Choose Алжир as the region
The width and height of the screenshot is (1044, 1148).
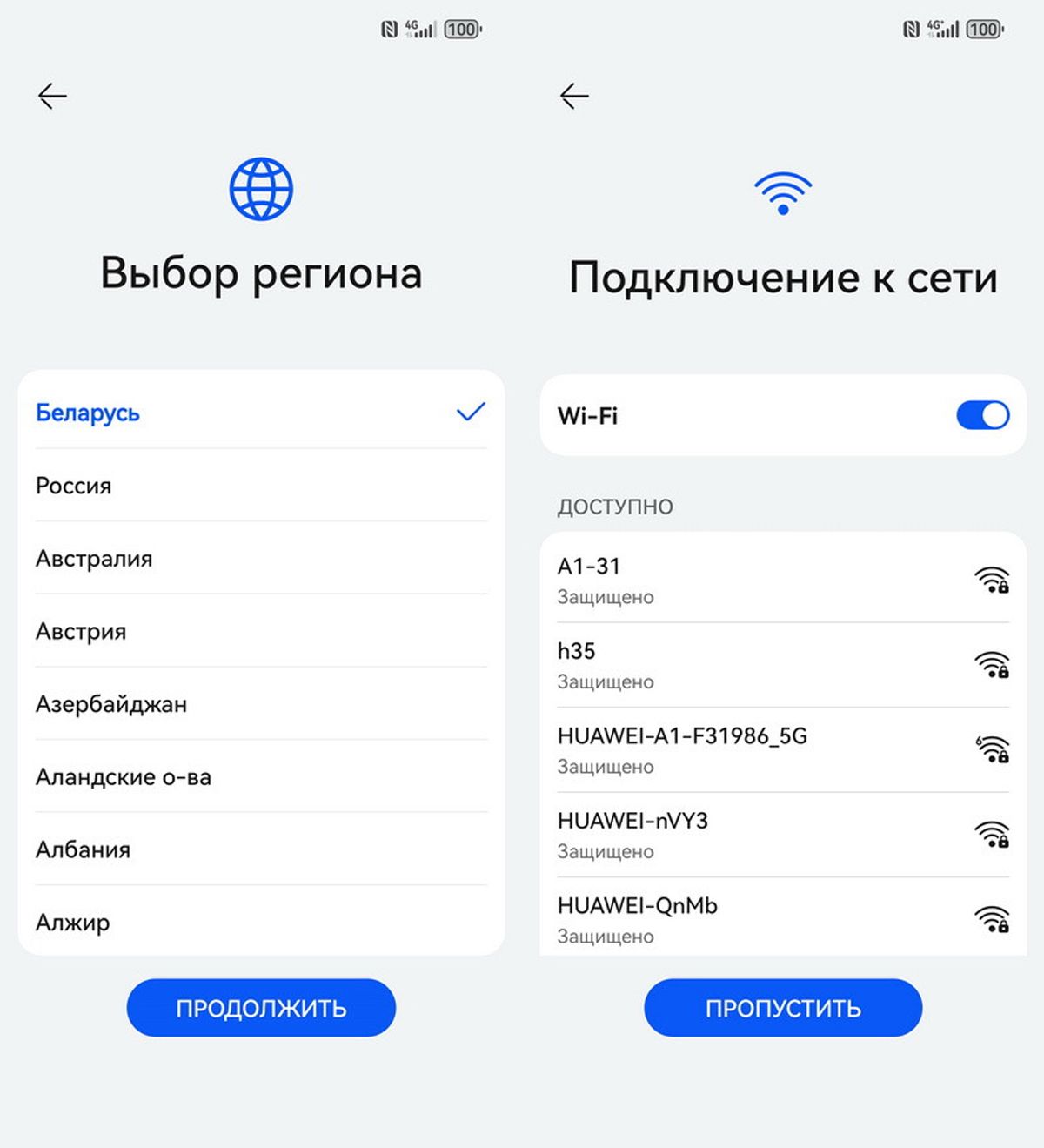261,922
